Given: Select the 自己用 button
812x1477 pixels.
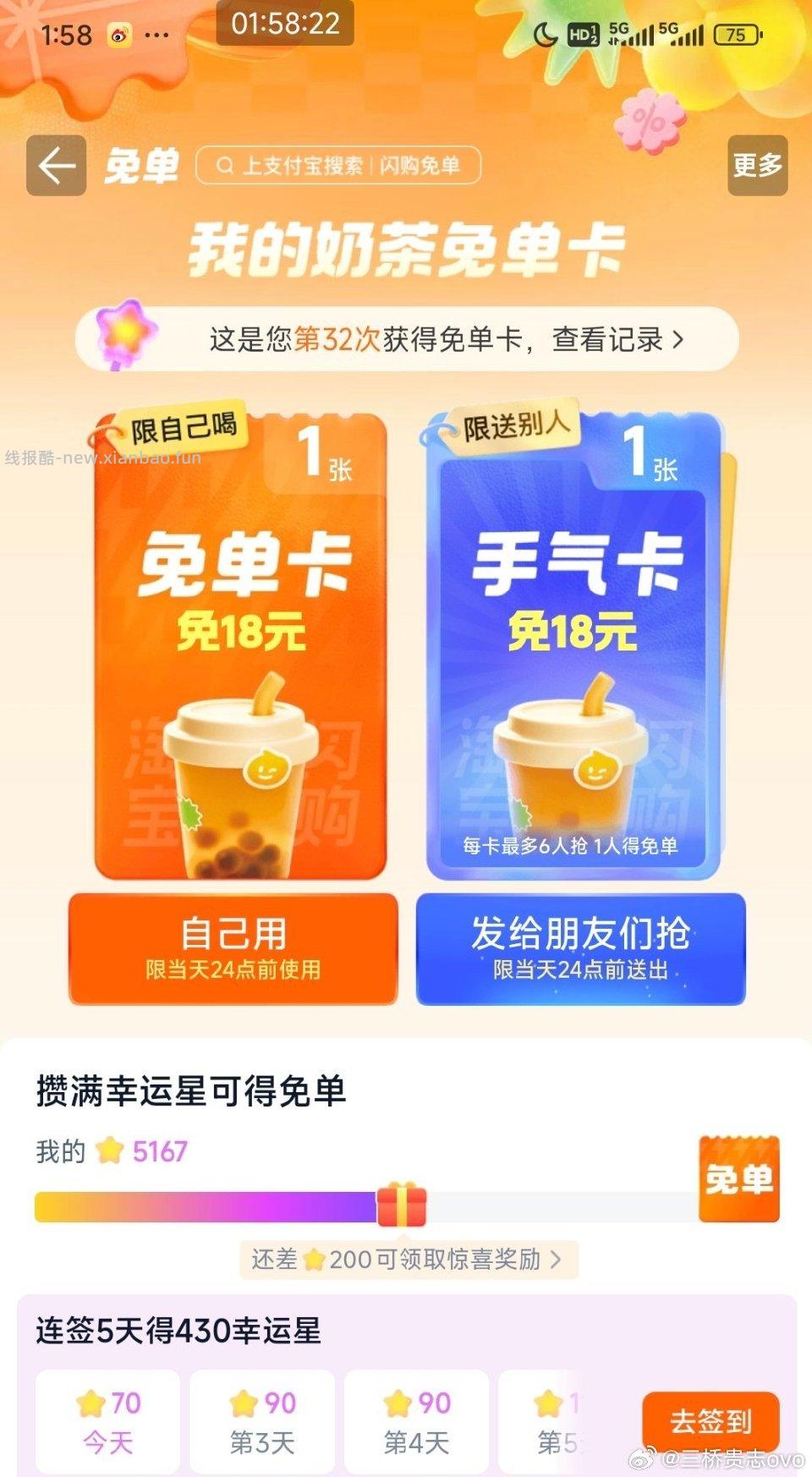Looking at the screenshot, I should point(235,949).
